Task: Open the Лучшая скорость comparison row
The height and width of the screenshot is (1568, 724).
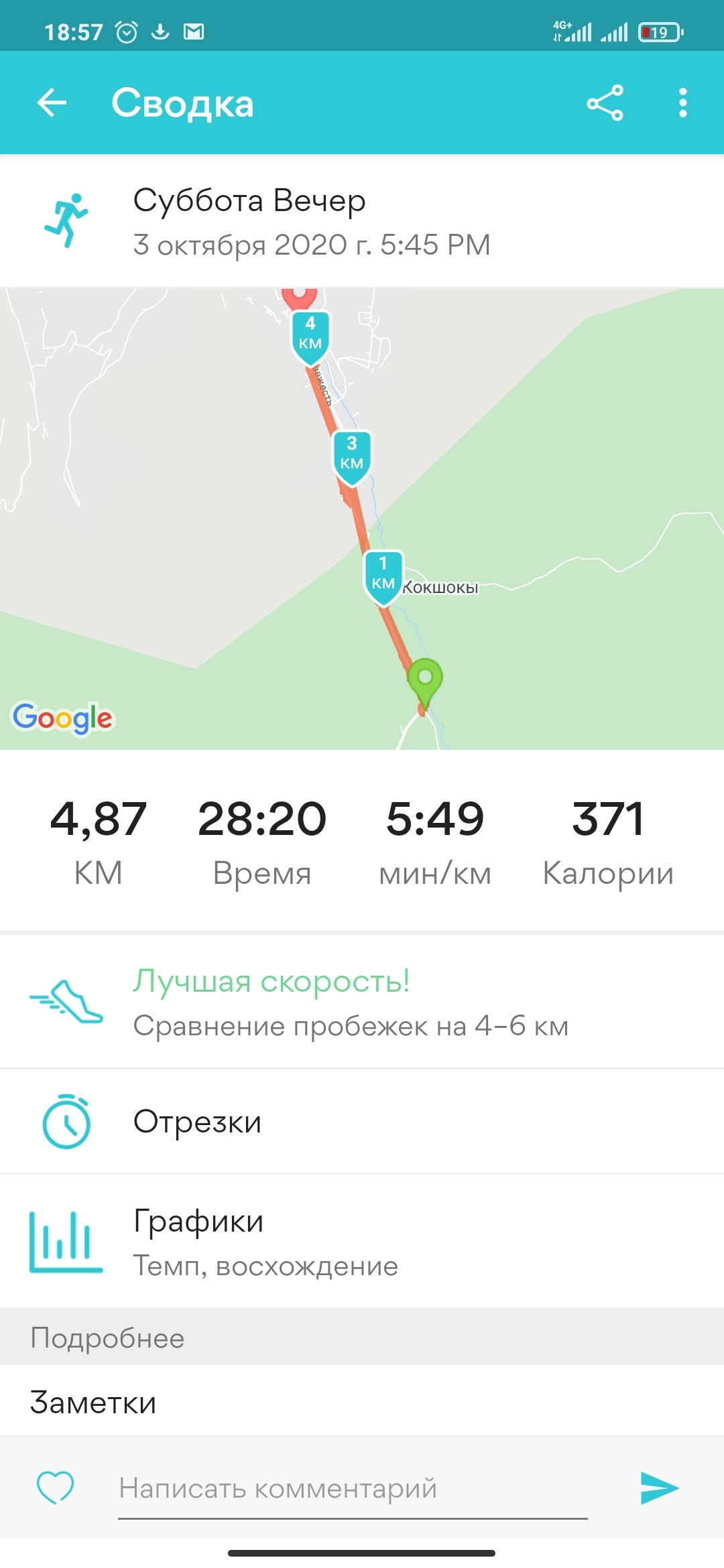Action: [x=362, y=1002]
